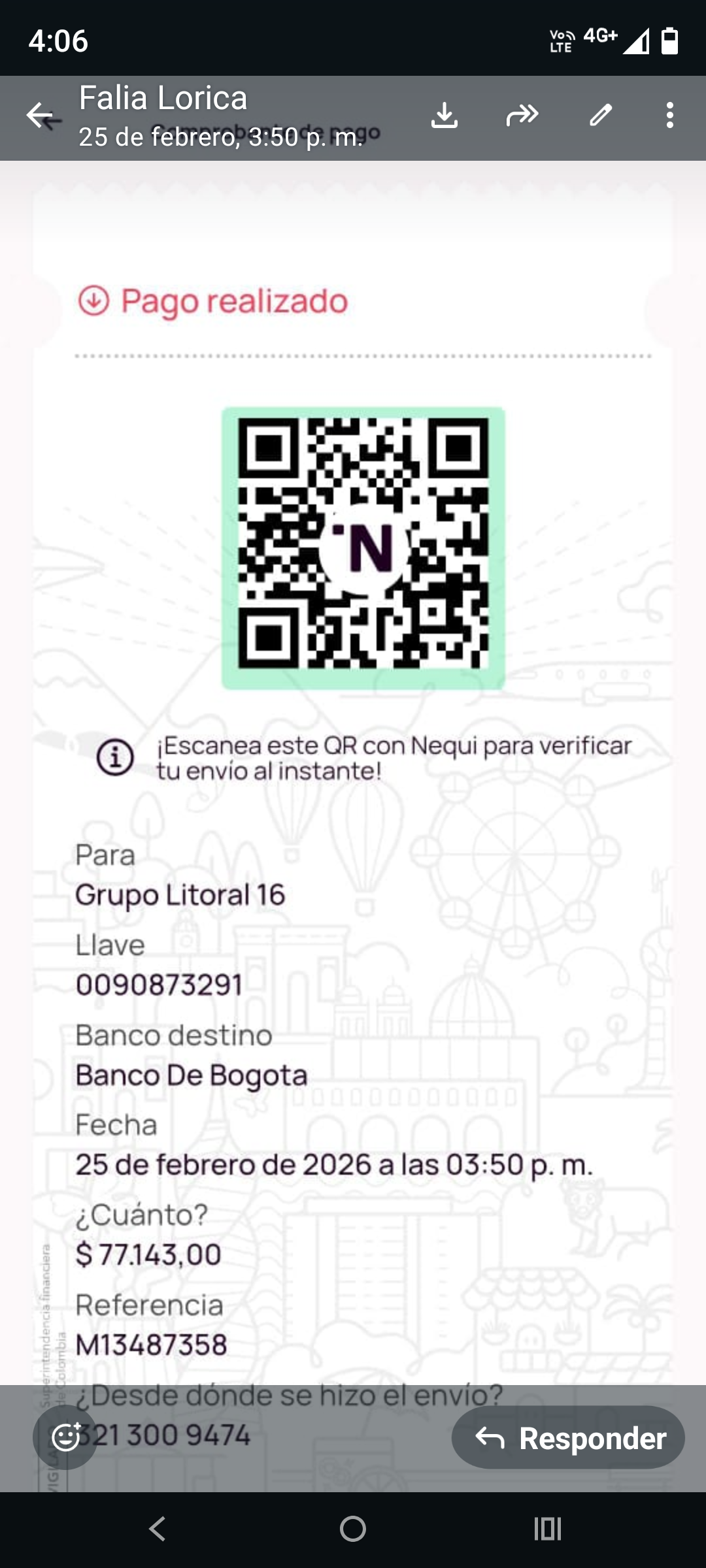The width and height of the screenshot is (706, 1568).
Task: React with the emoji button
Action: [65, 1437]
